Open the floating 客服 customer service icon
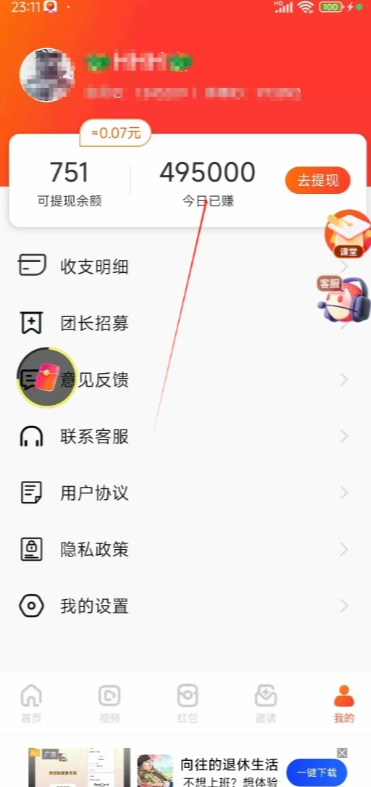 344,299
